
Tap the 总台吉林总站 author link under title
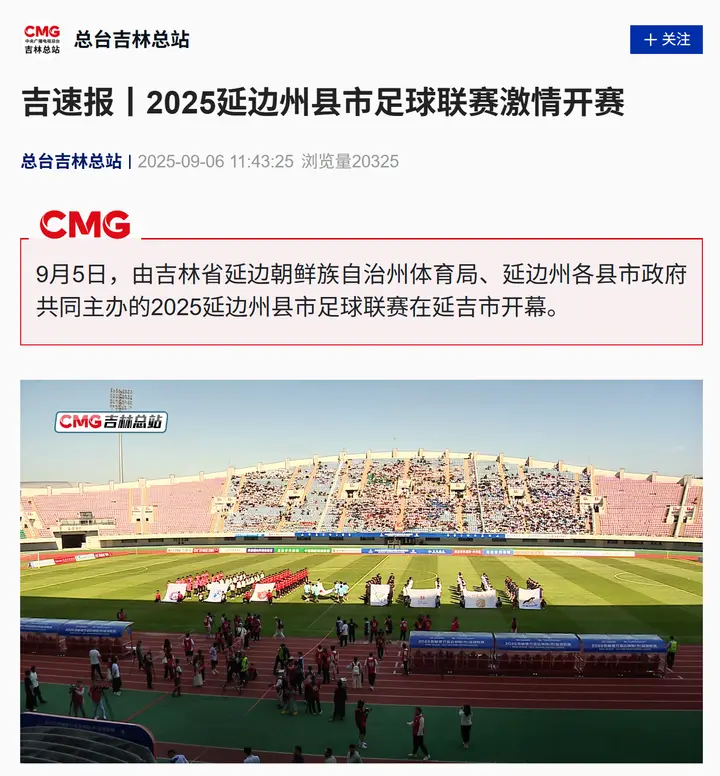(x=72, y=161)
